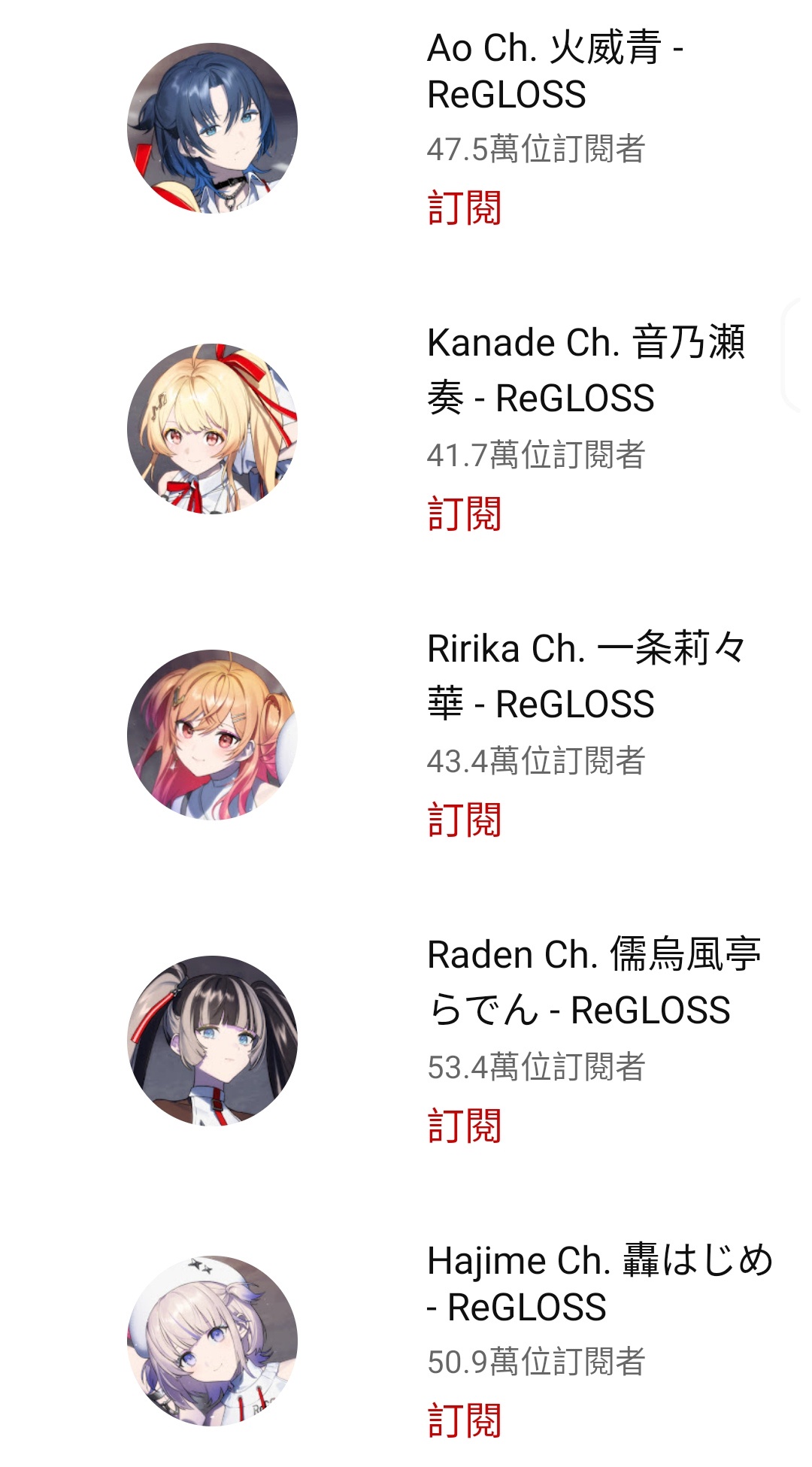Screen dimensions: 812x1467
Task: View Raden Ch. 儒烏風亭らでん - ReGLOSS channel page
Action: pyautogui.click(x=592, y=982)
